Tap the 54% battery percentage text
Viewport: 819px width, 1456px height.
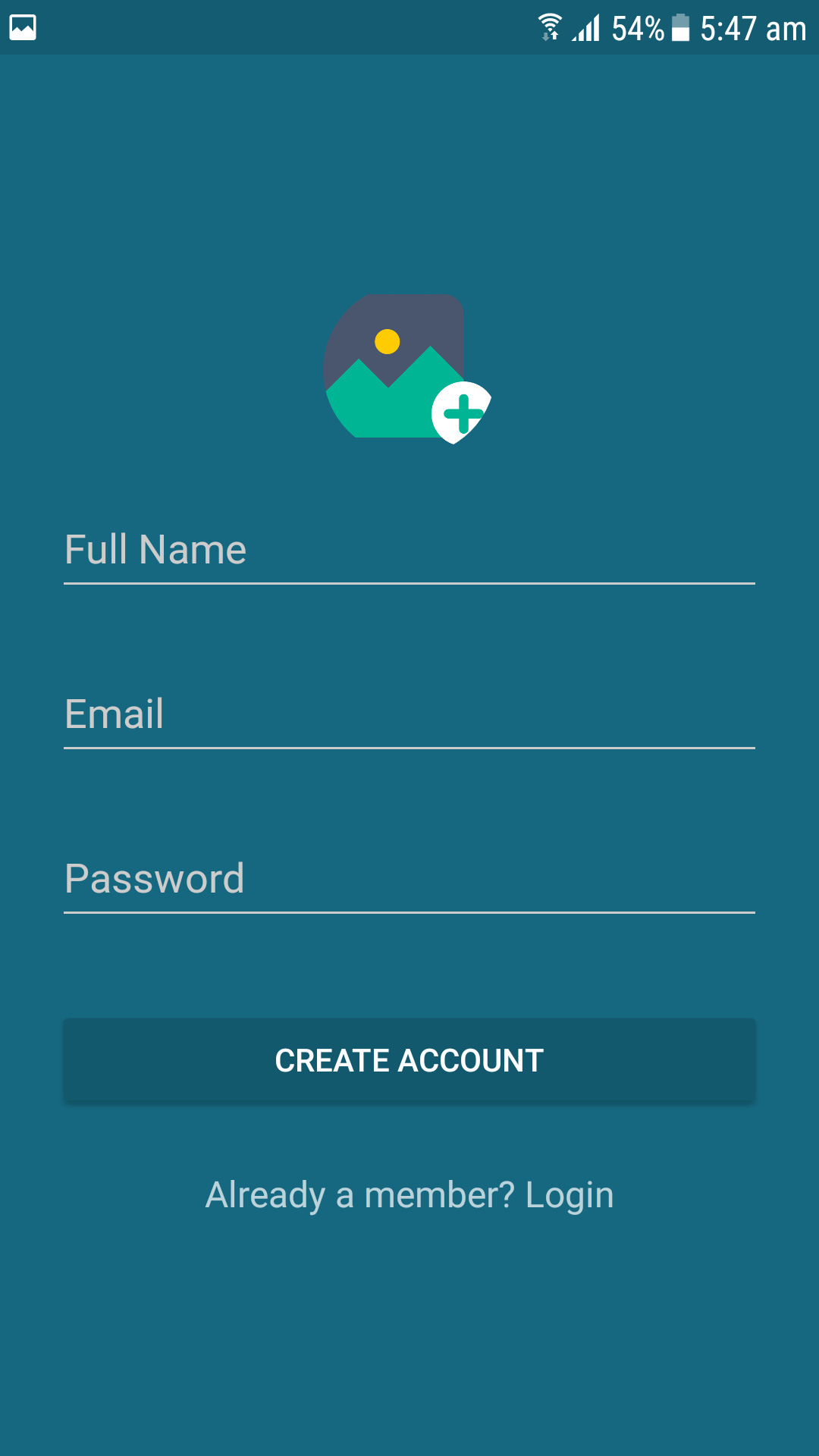pos(638,27)
